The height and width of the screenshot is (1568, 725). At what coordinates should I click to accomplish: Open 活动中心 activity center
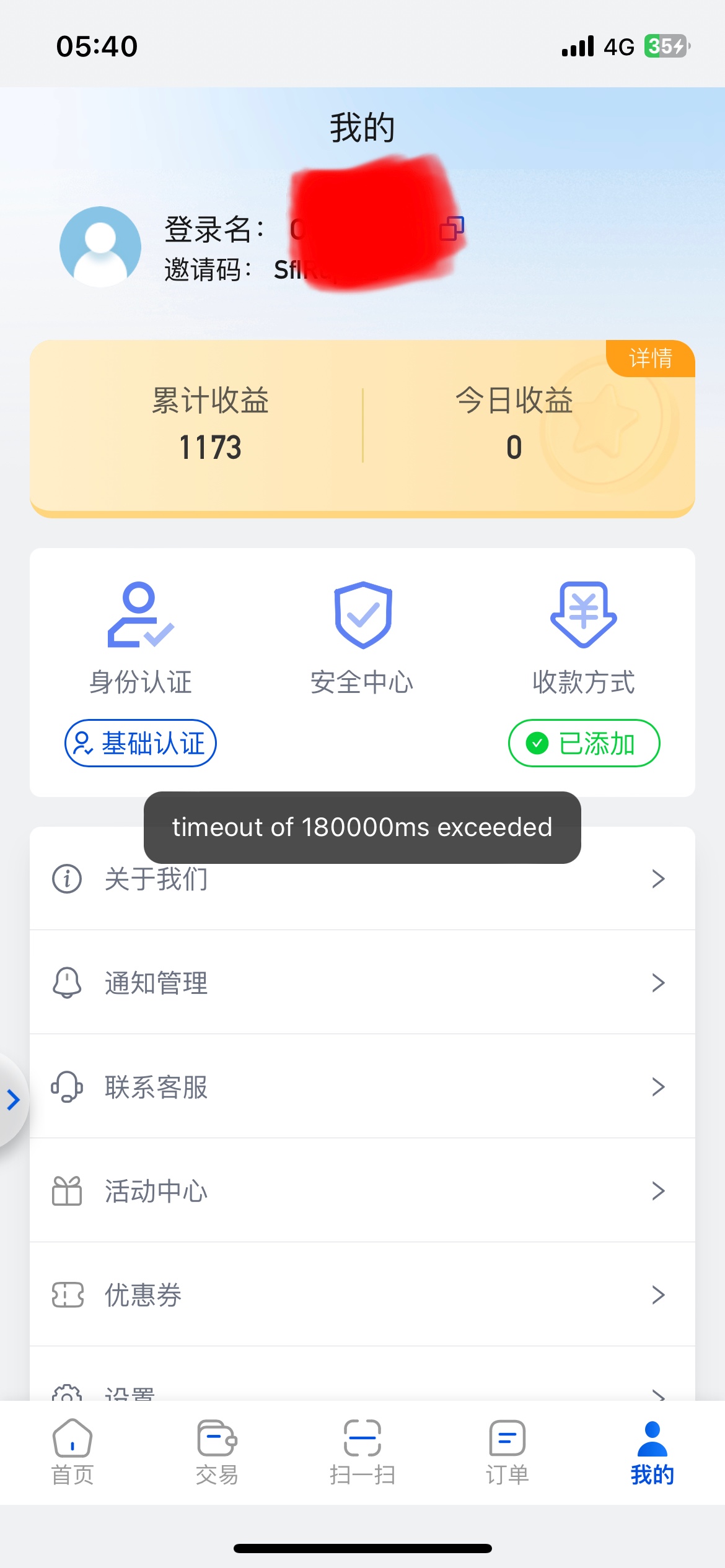362,1191
